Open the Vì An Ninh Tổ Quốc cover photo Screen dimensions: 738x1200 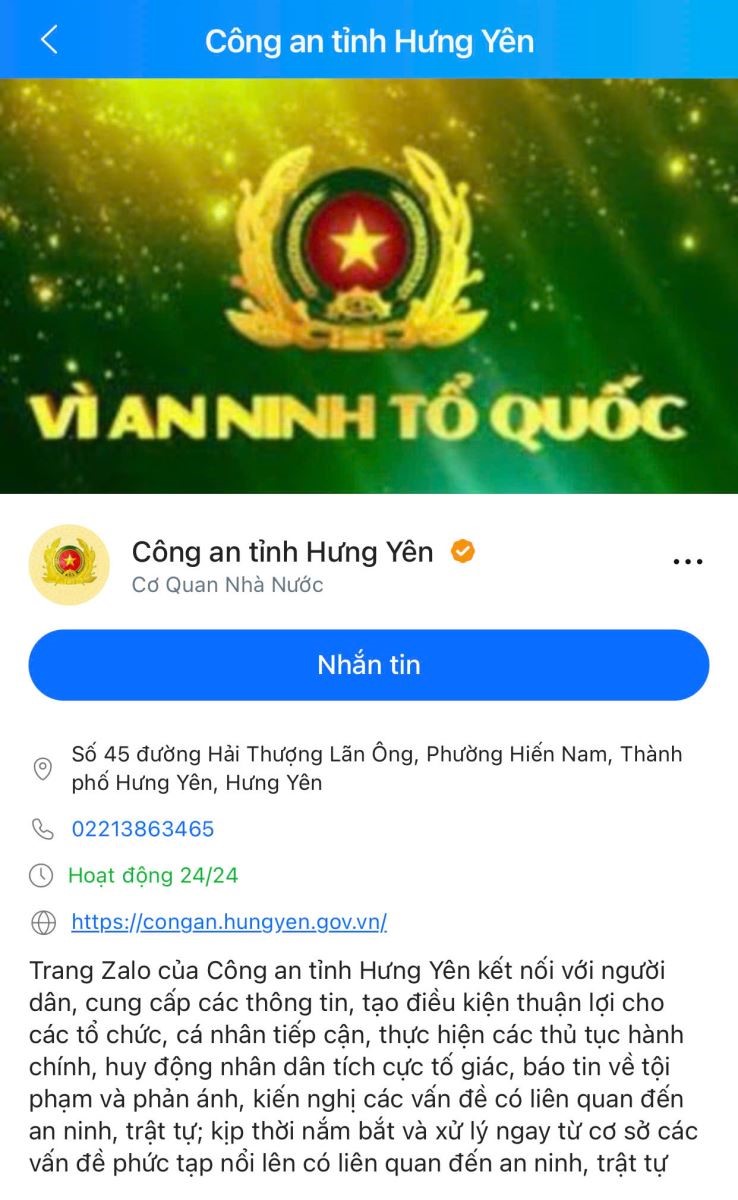(x=369, y=286)
